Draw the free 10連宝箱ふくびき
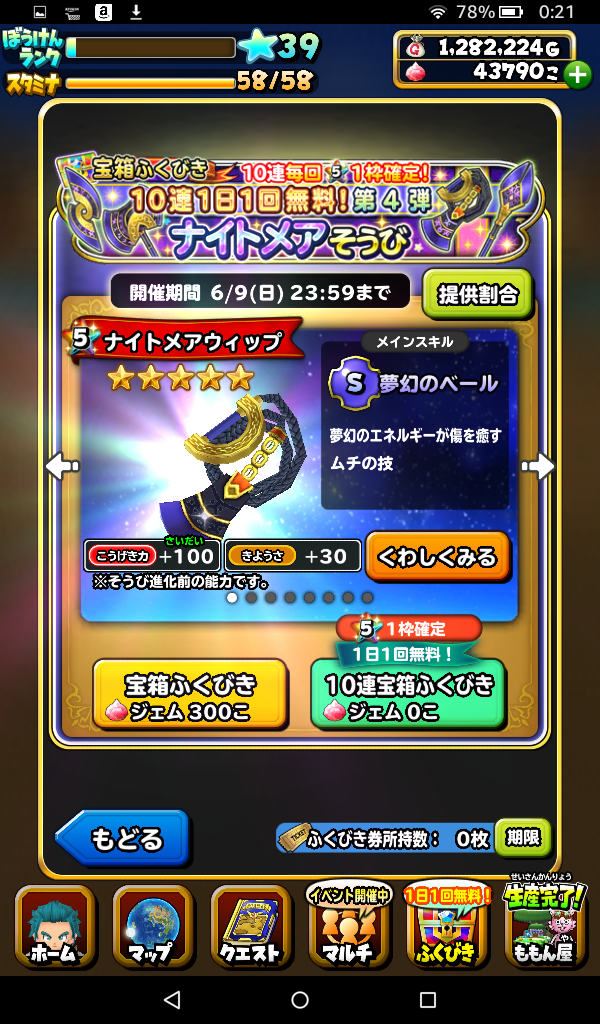 click(408, 695)
